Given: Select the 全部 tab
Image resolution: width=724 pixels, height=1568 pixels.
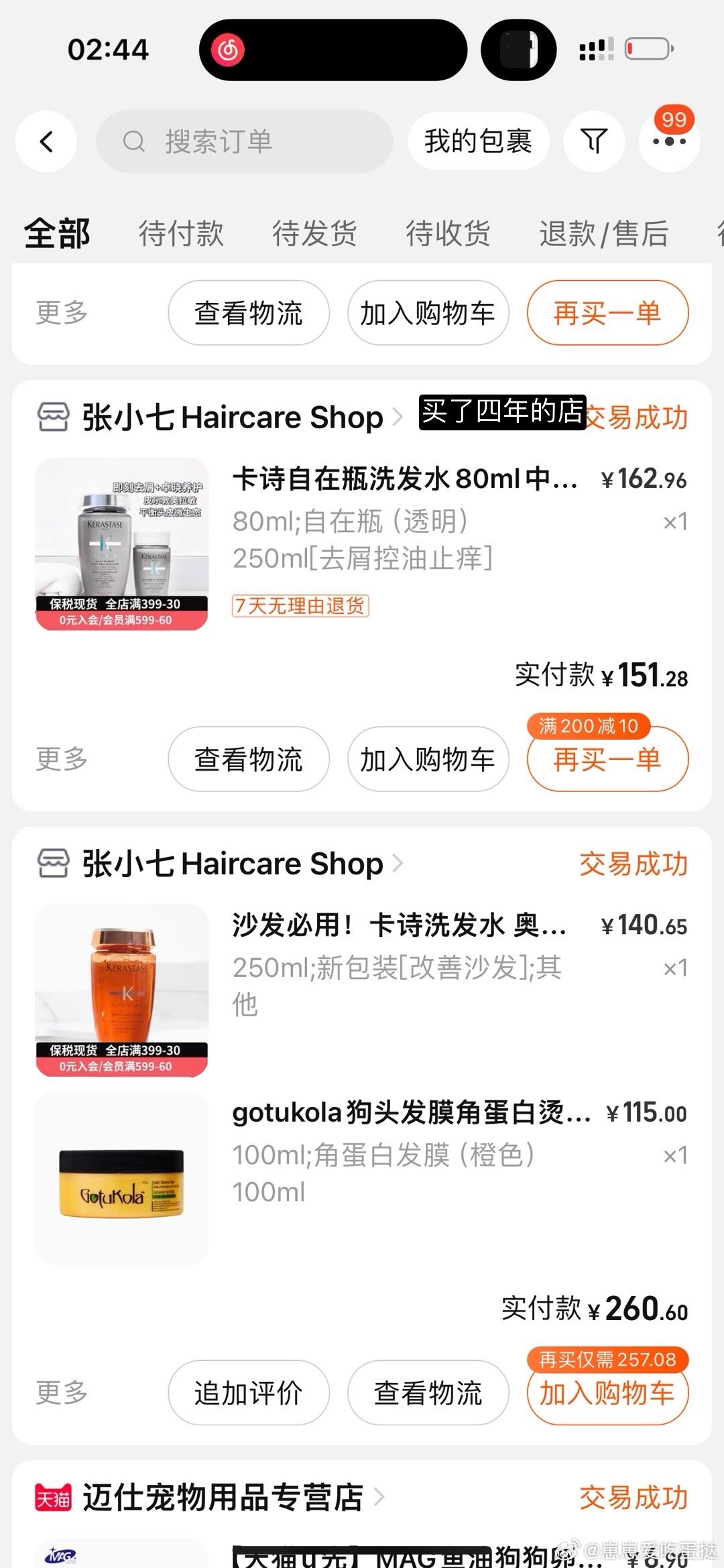Looking at the screenshot, I should (x=57, y=234).
